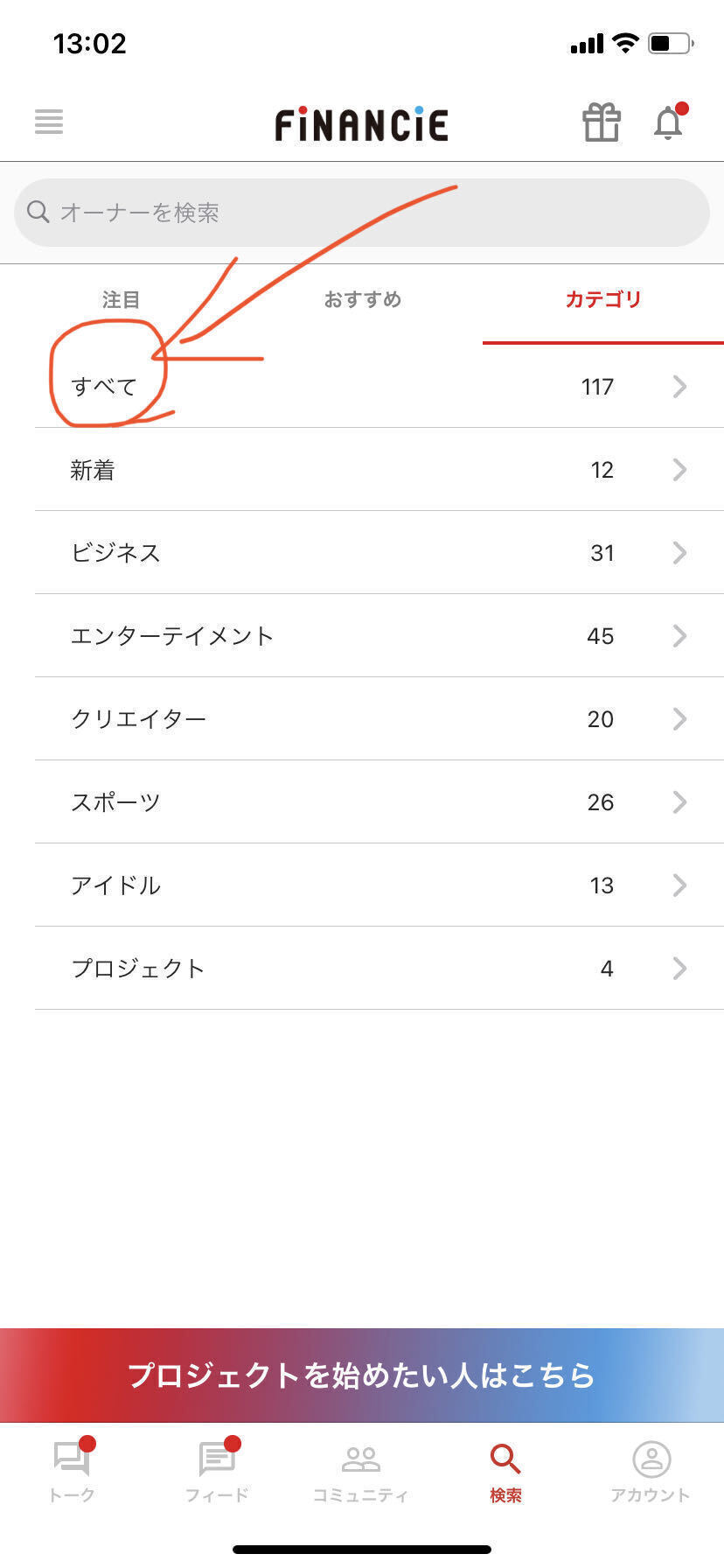Open the クリエイター category
Screen dimensions: 724x1568
(379, 719)
